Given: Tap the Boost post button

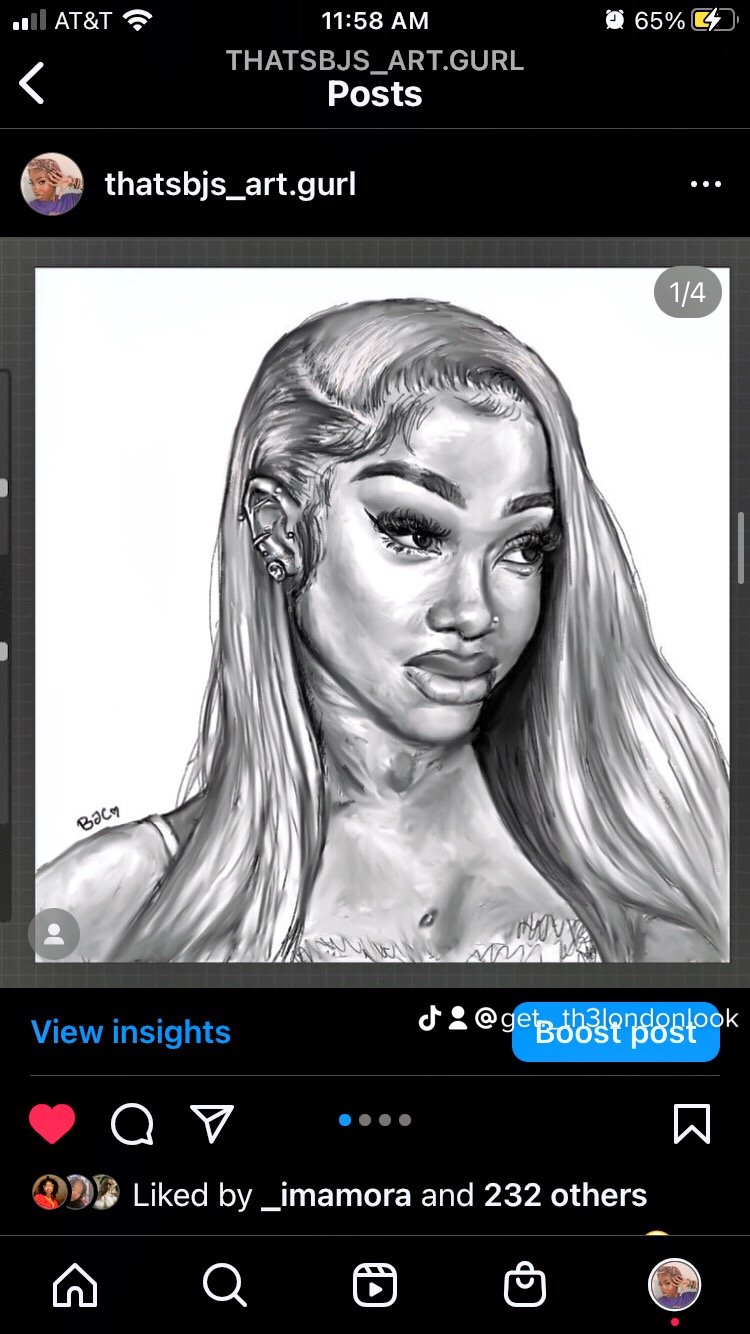Looking at the screenshot, I should [615, 1034].
